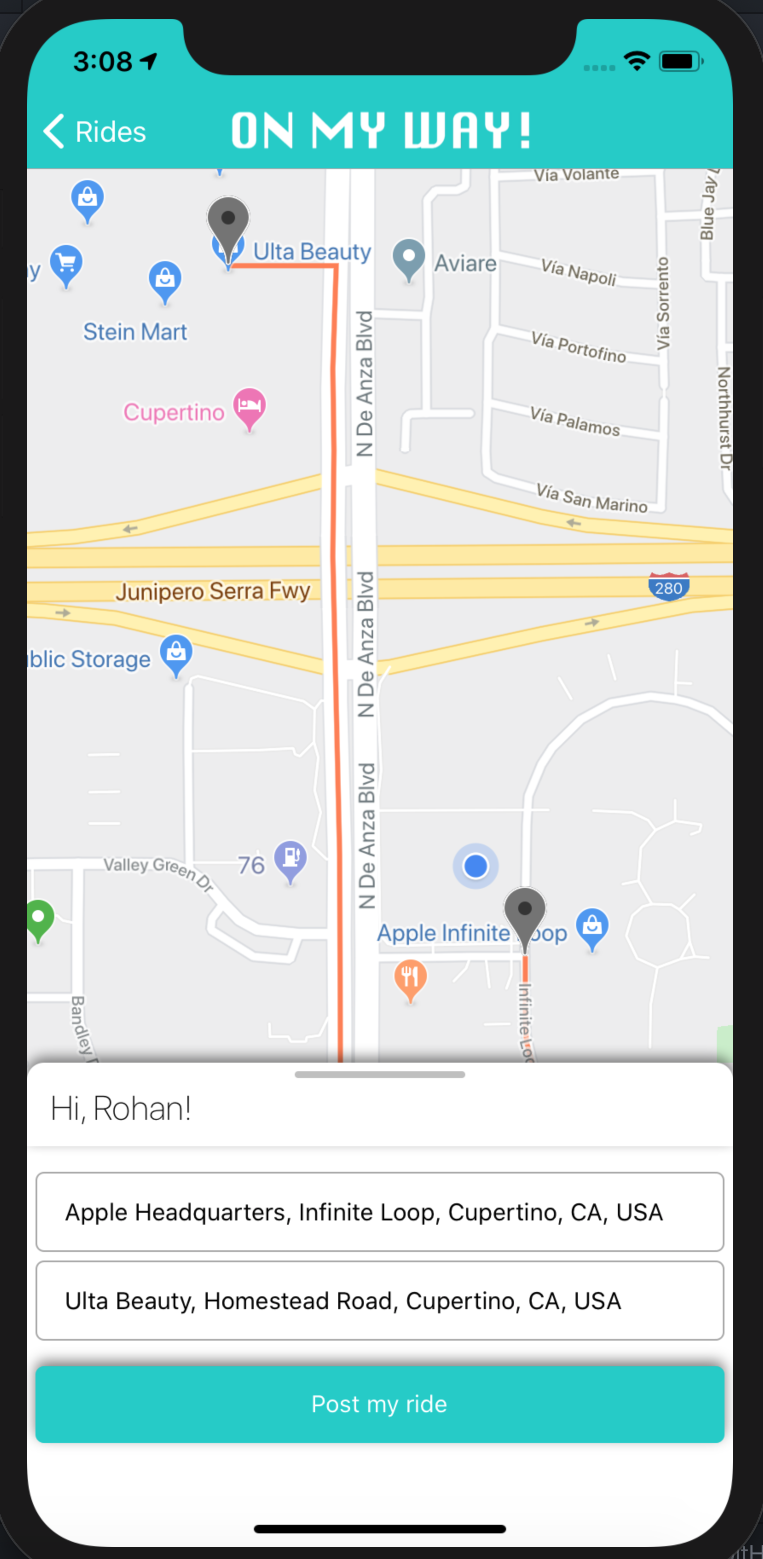
Task: Select the Stein Mart shopping marker
Action: [x=165, y=280]
